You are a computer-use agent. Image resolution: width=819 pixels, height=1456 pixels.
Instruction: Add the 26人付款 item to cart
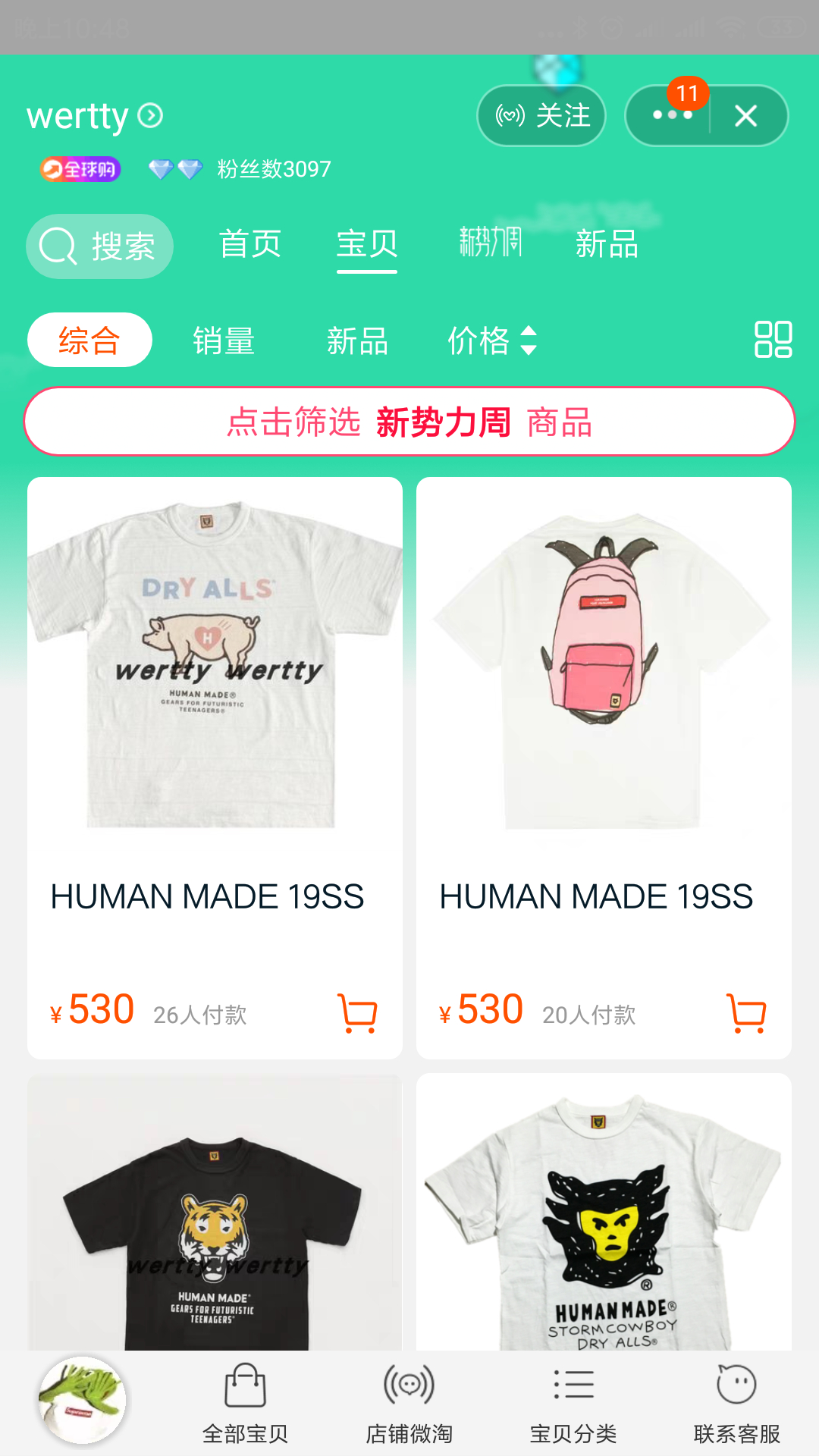(x=357, y=1013)
